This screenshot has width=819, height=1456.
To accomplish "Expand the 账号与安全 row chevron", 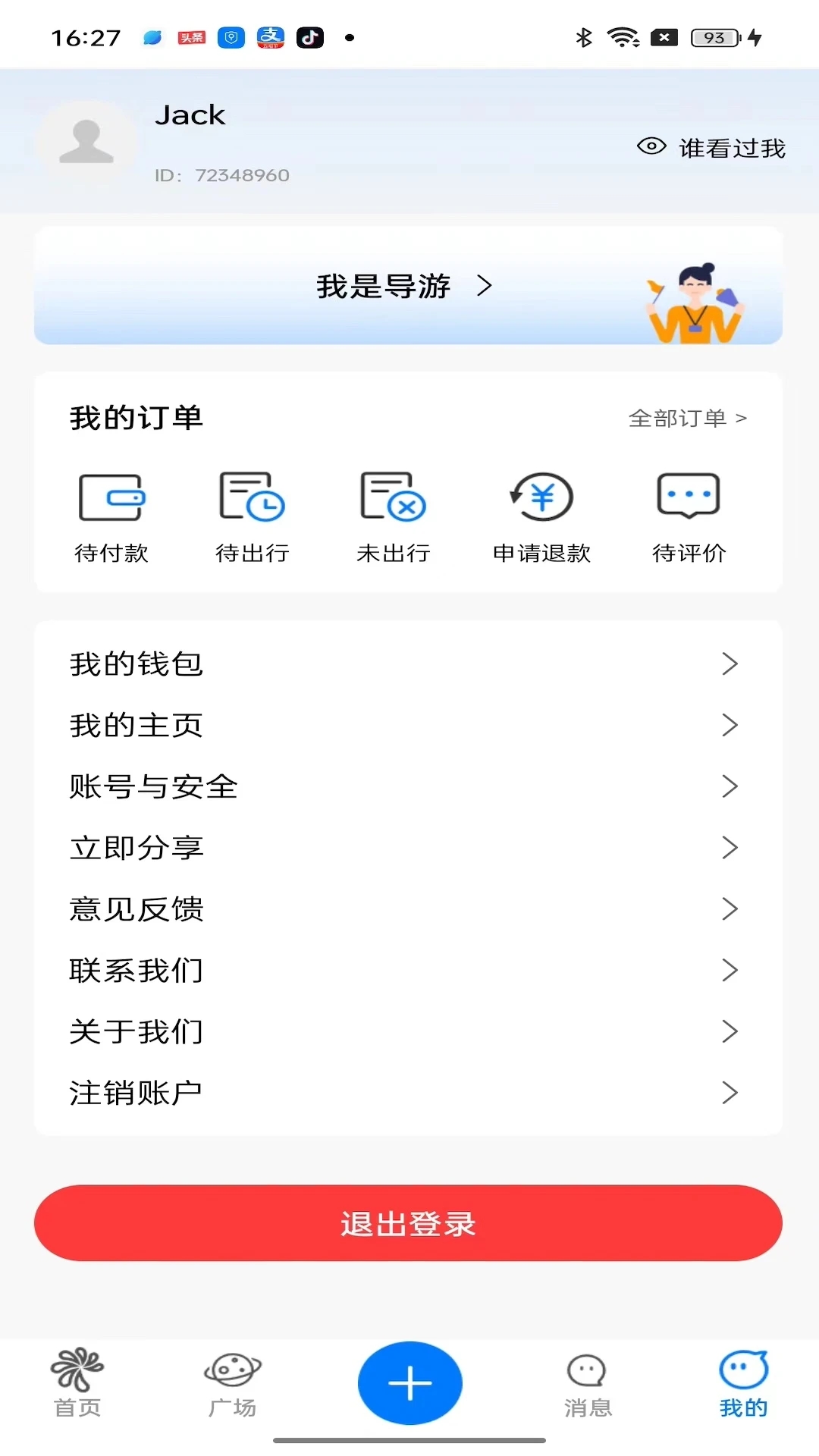I will pos(730,786).
